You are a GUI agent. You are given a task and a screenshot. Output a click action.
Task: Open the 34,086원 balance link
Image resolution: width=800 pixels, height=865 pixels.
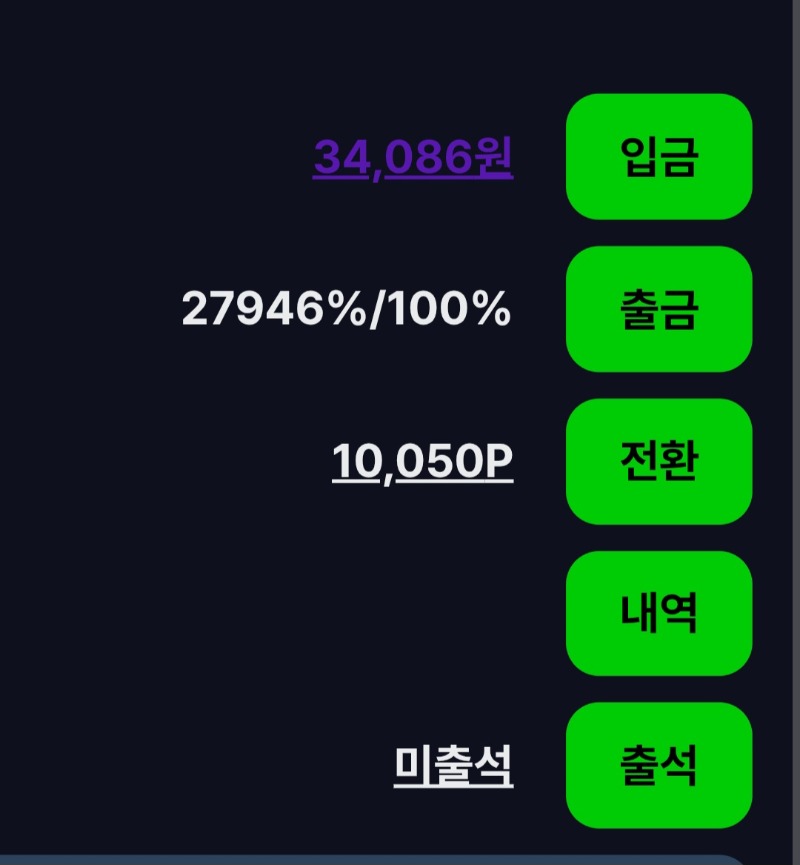(413, 157)
